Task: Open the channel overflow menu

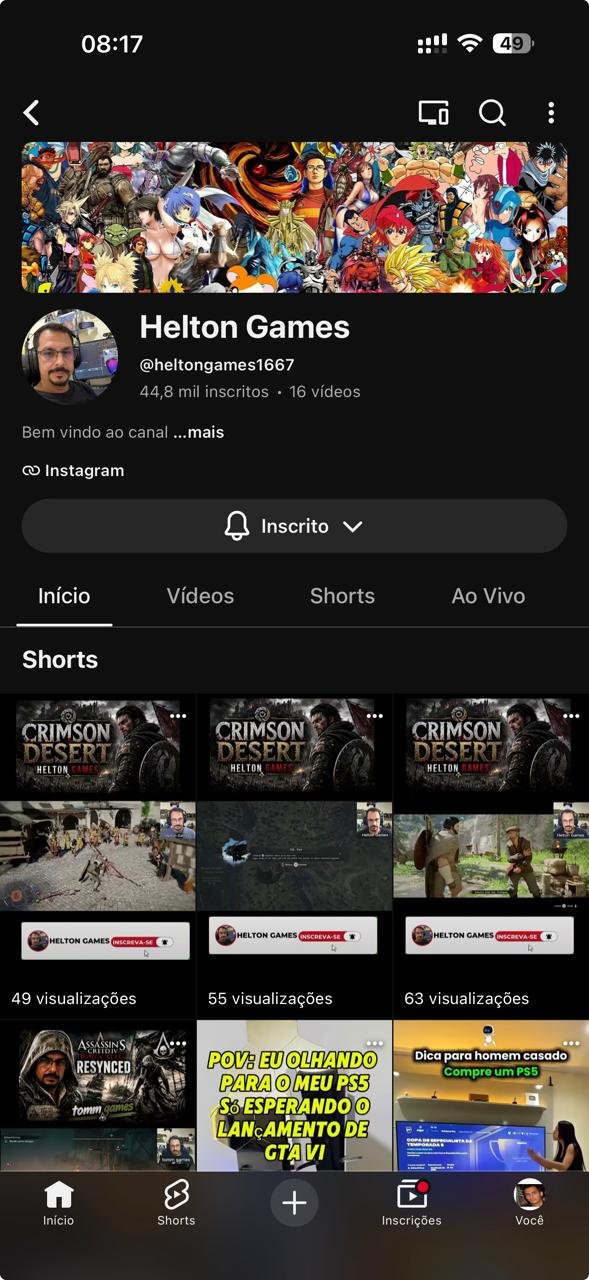Action: (551, 112)
